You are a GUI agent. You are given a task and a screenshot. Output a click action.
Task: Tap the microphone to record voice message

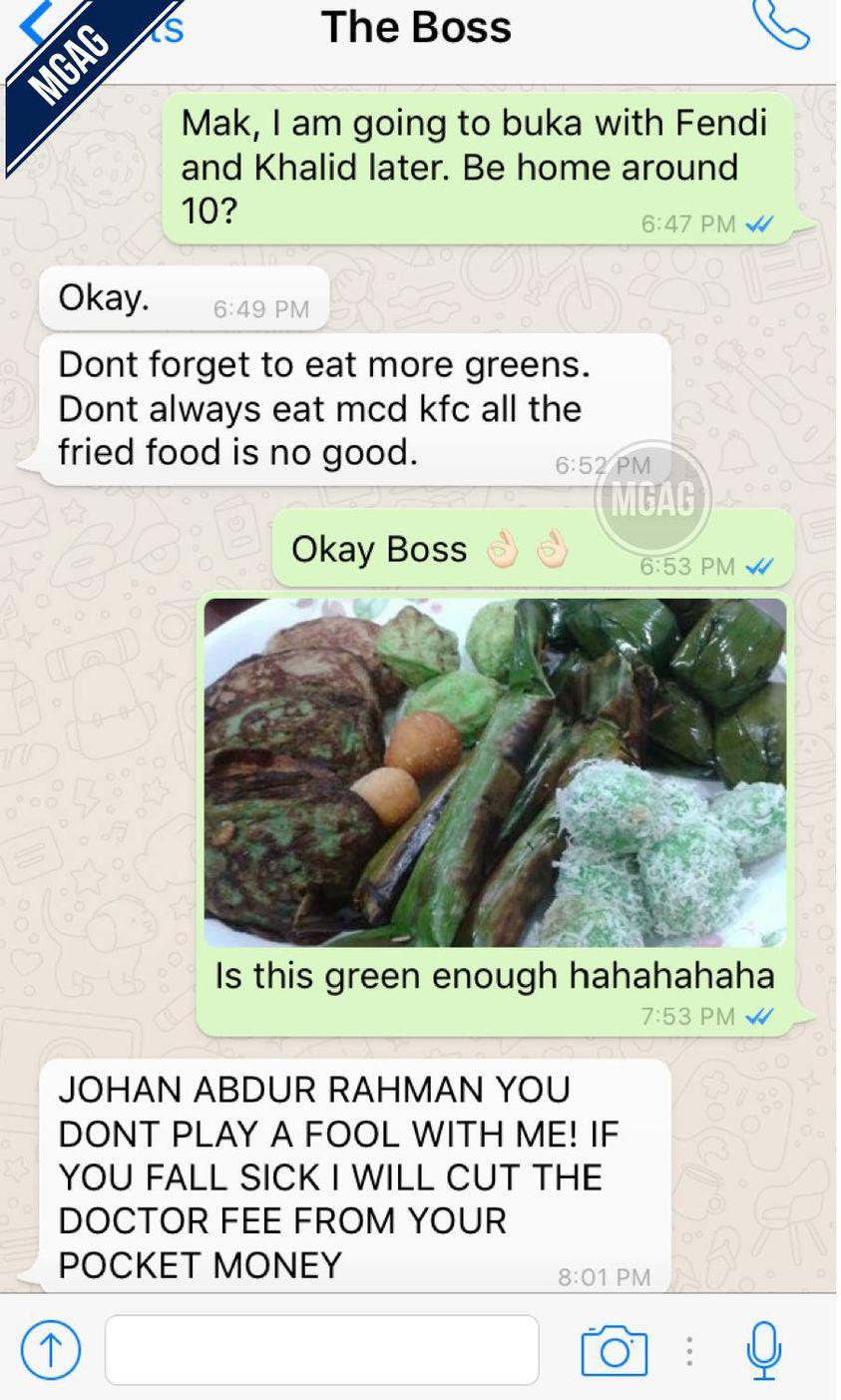point(763,1350)
